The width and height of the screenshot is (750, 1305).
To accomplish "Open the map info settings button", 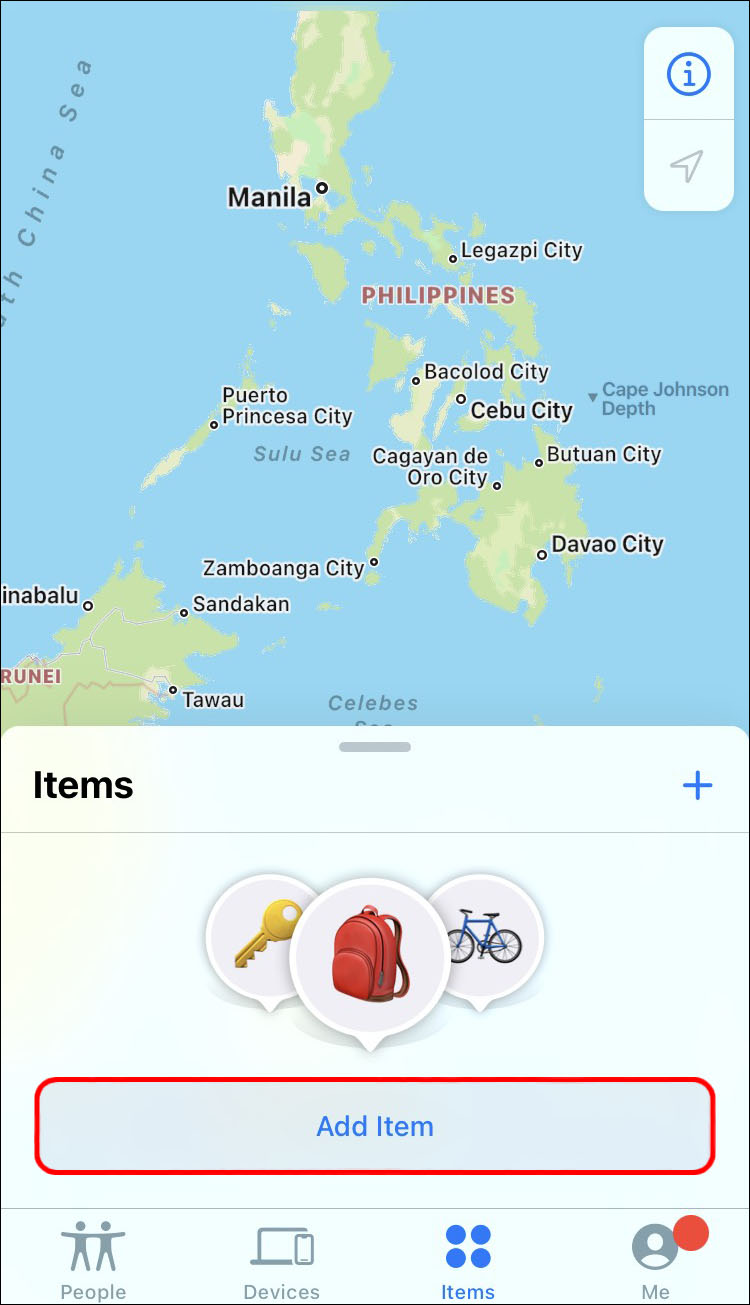I will 688,74.
